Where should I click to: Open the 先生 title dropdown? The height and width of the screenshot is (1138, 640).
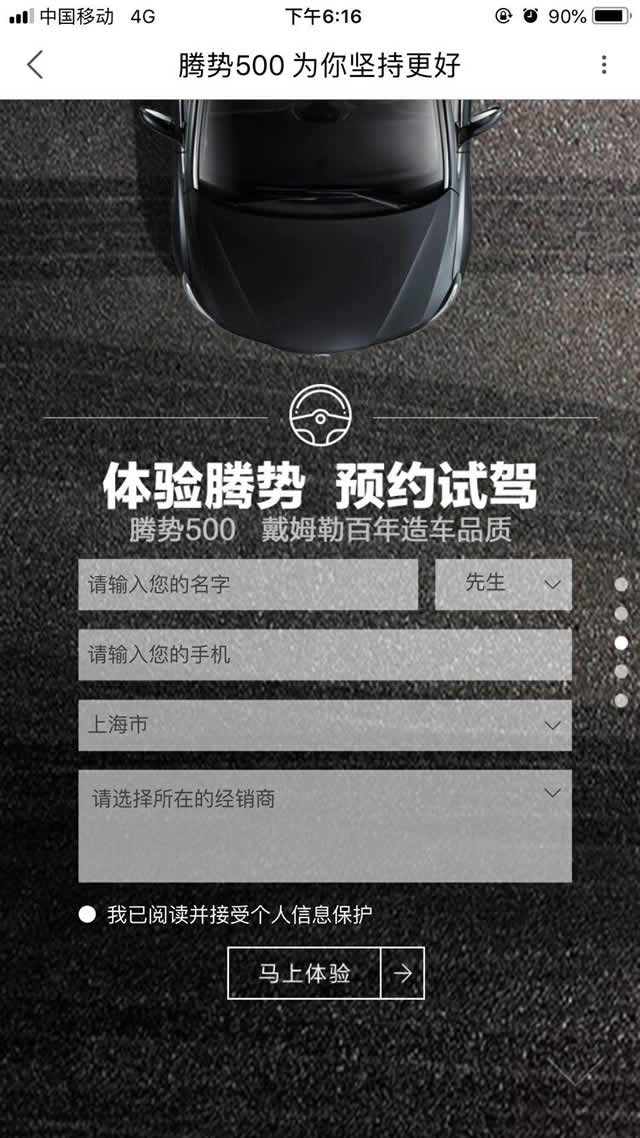click(503, 585)
